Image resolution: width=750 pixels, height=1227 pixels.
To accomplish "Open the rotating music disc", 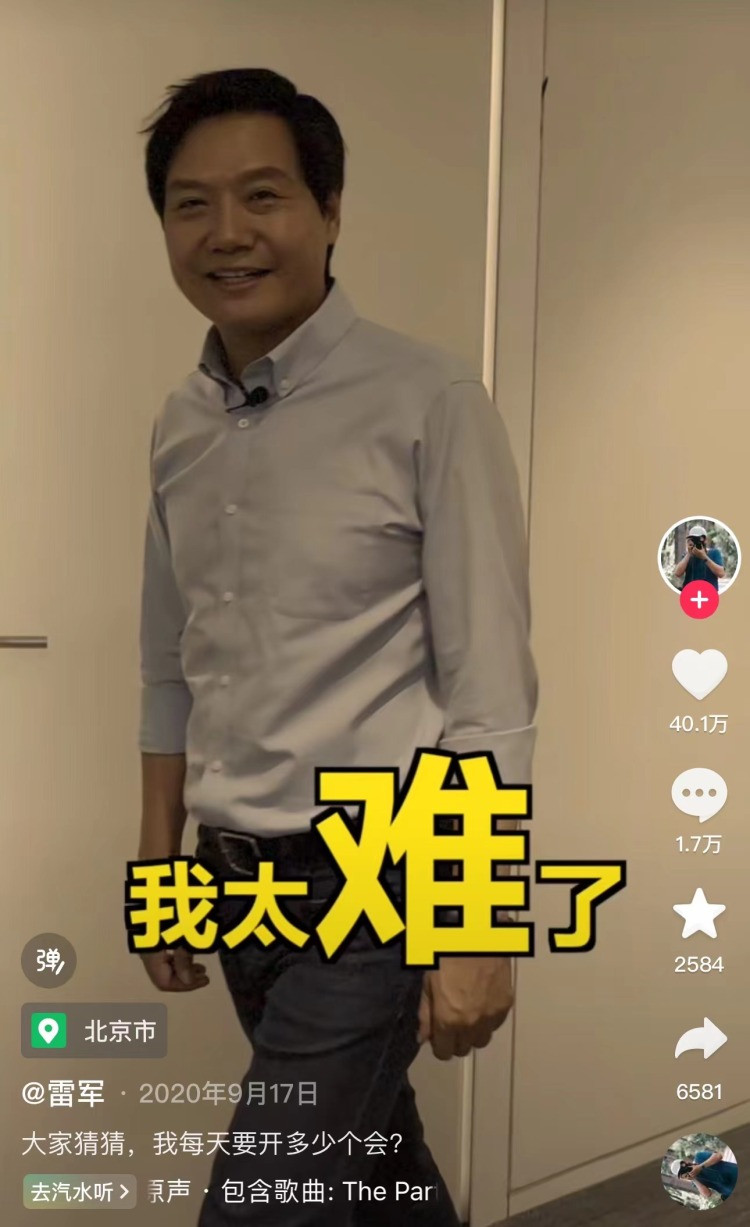I will pyautogui.click(x=699, y=1171).
